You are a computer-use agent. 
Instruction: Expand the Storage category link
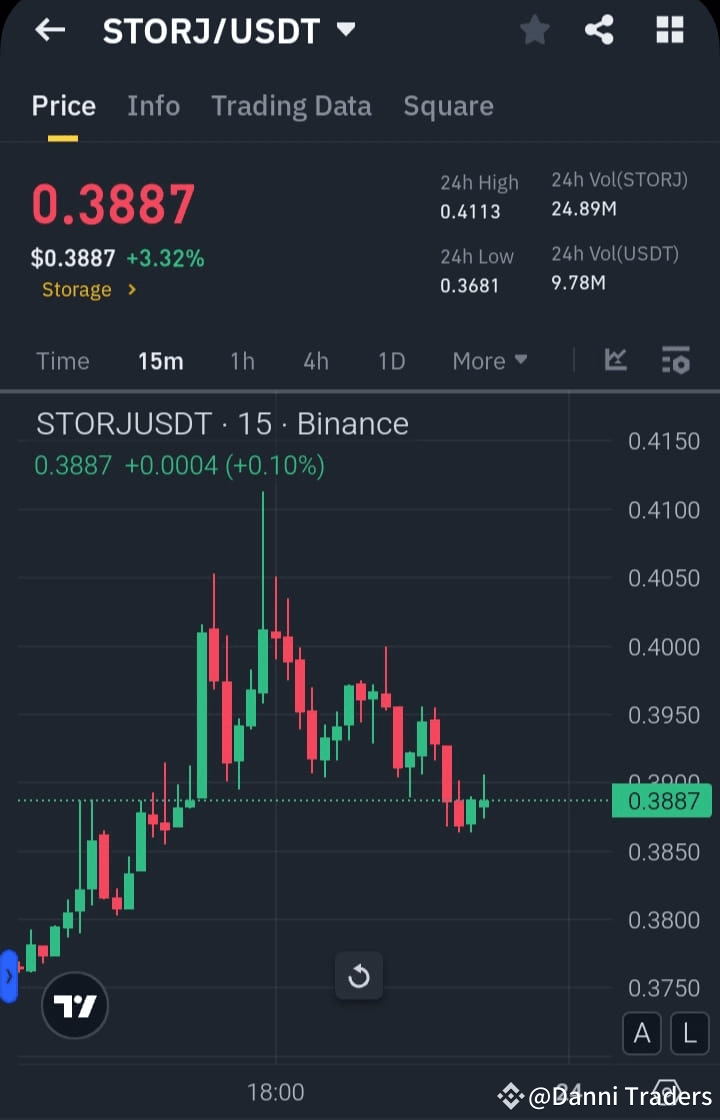89,289
